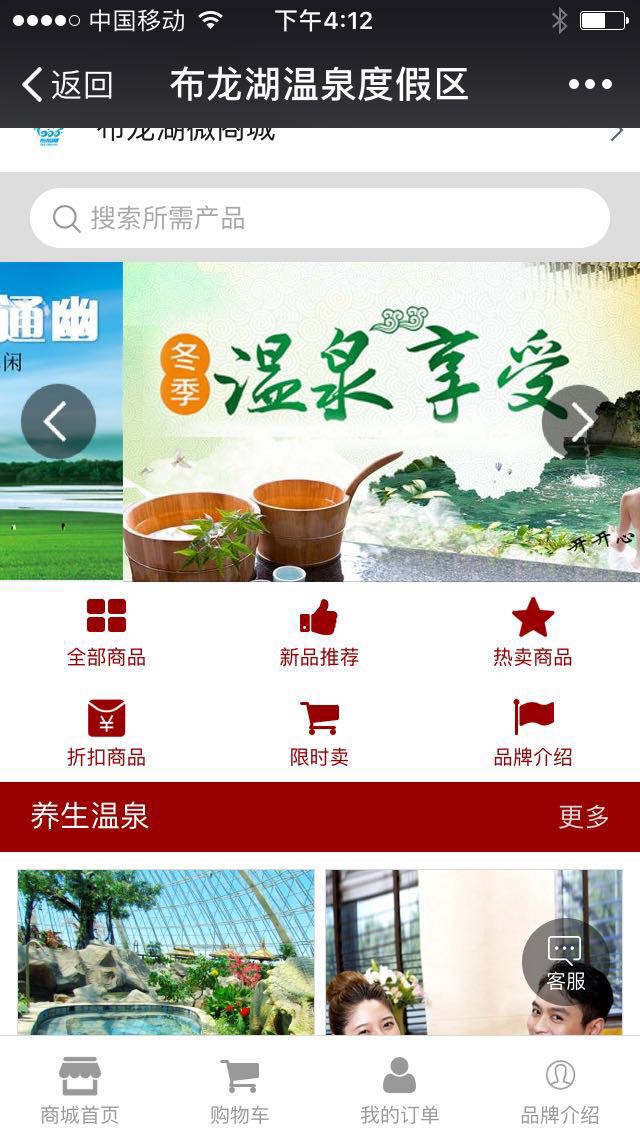This screenshot has height=1136, width=640.
Task: Tap the 返回 back button
Action: pyautogui.click(x=67, y=85)
